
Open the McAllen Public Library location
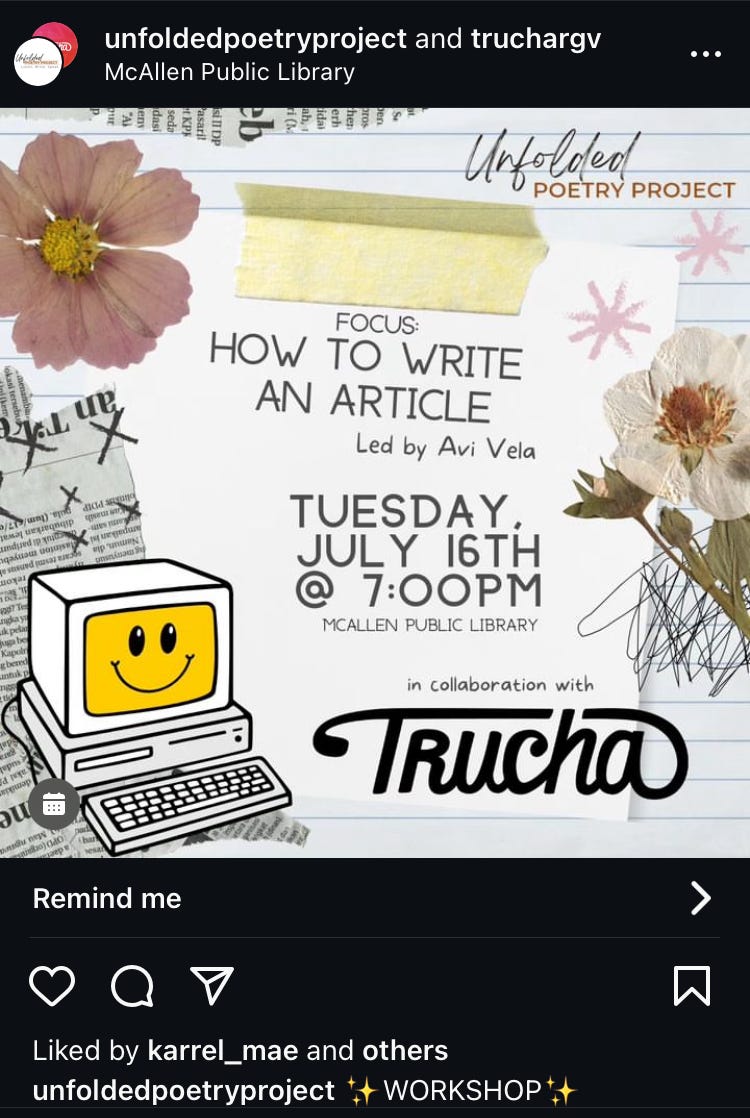pyautogui.click(x=229, y=72)
